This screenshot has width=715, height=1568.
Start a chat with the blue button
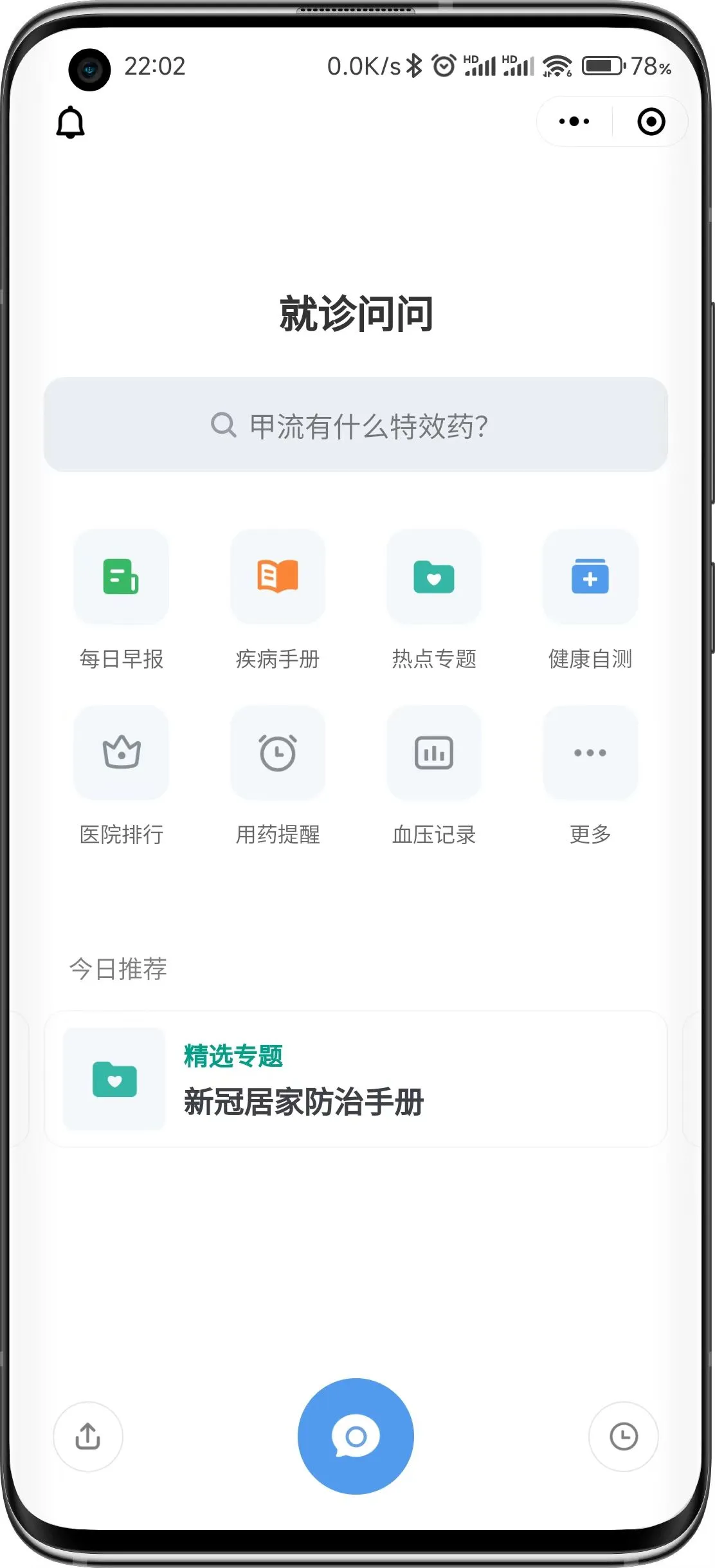356,1436
